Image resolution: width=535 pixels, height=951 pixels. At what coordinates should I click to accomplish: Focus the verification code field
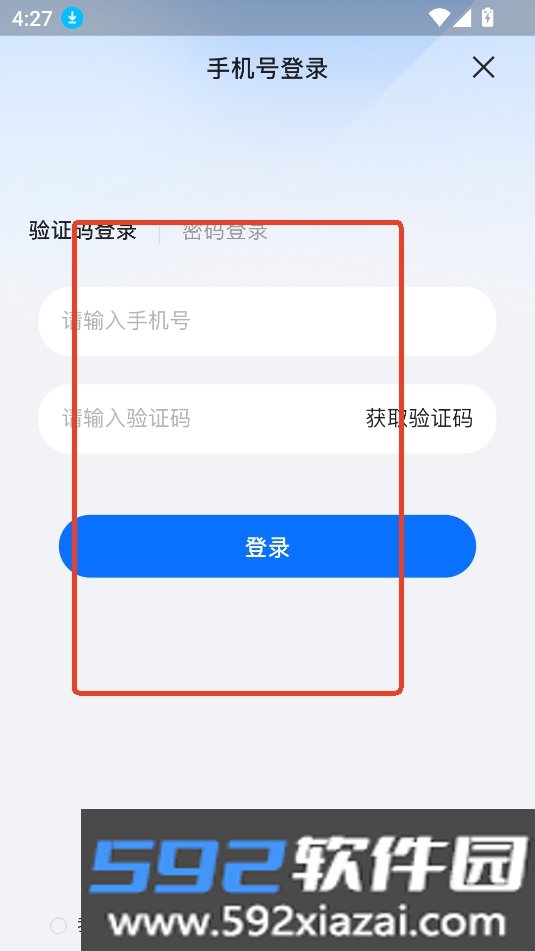click(x=200, y=418)
